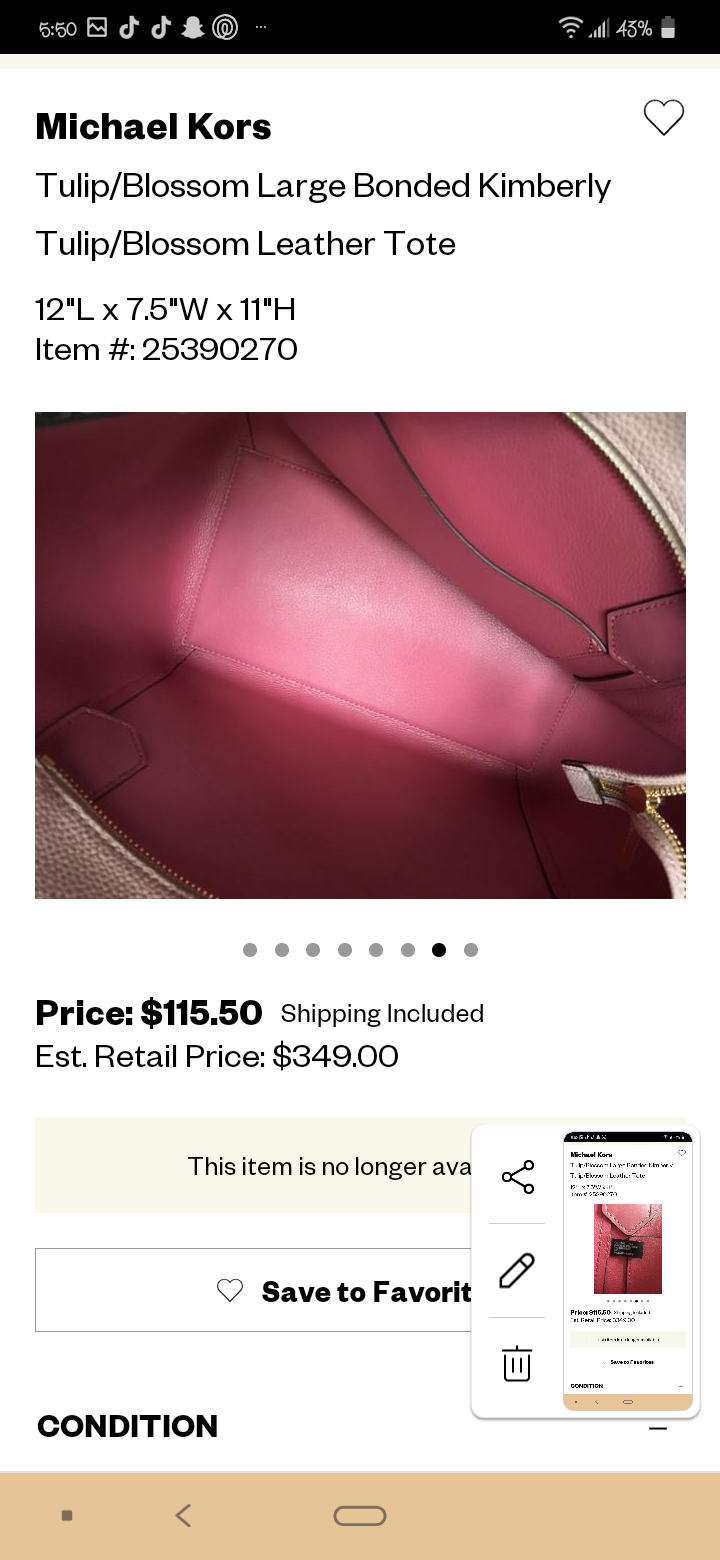Jump to the first image dot

250,950
